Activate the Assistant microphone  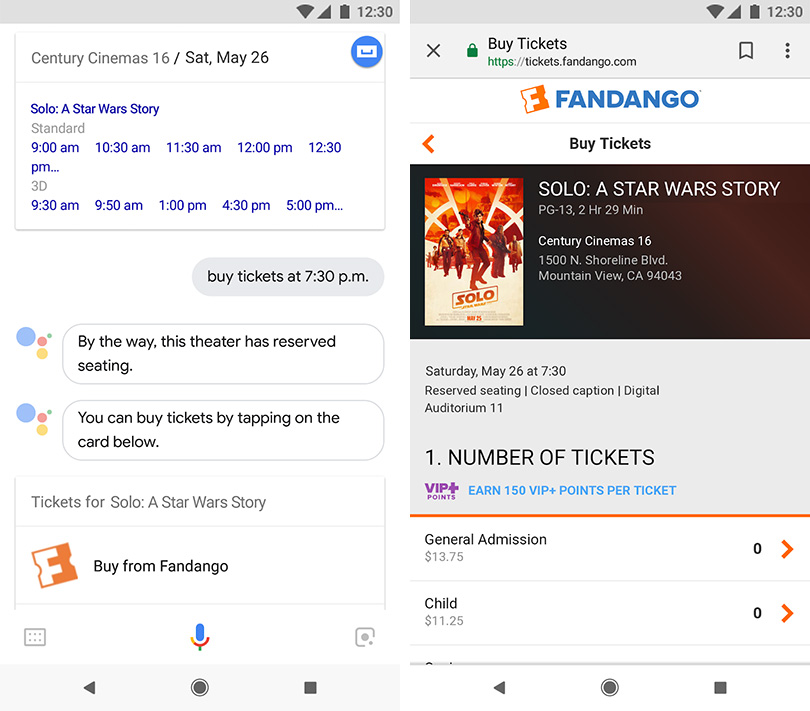tap(200, 637)
